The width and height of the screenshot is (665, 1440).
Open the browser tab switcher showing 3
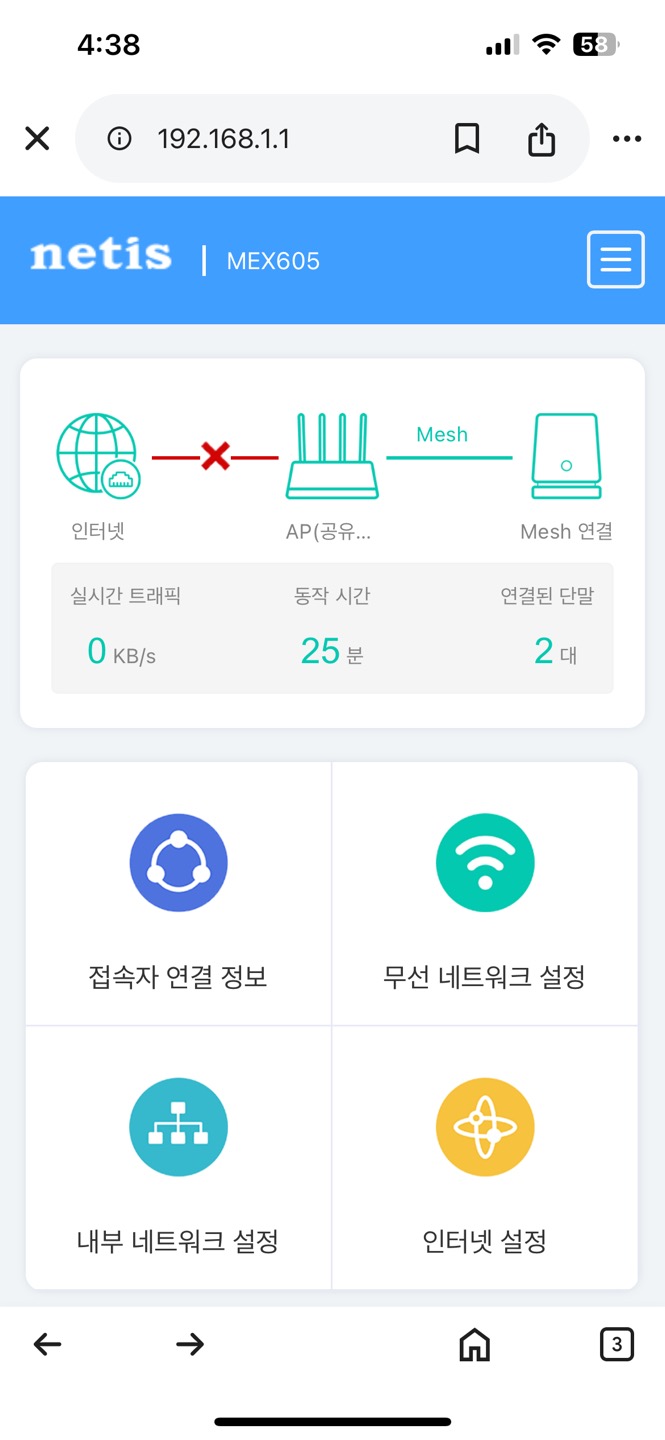click(x=616, y=1345)
